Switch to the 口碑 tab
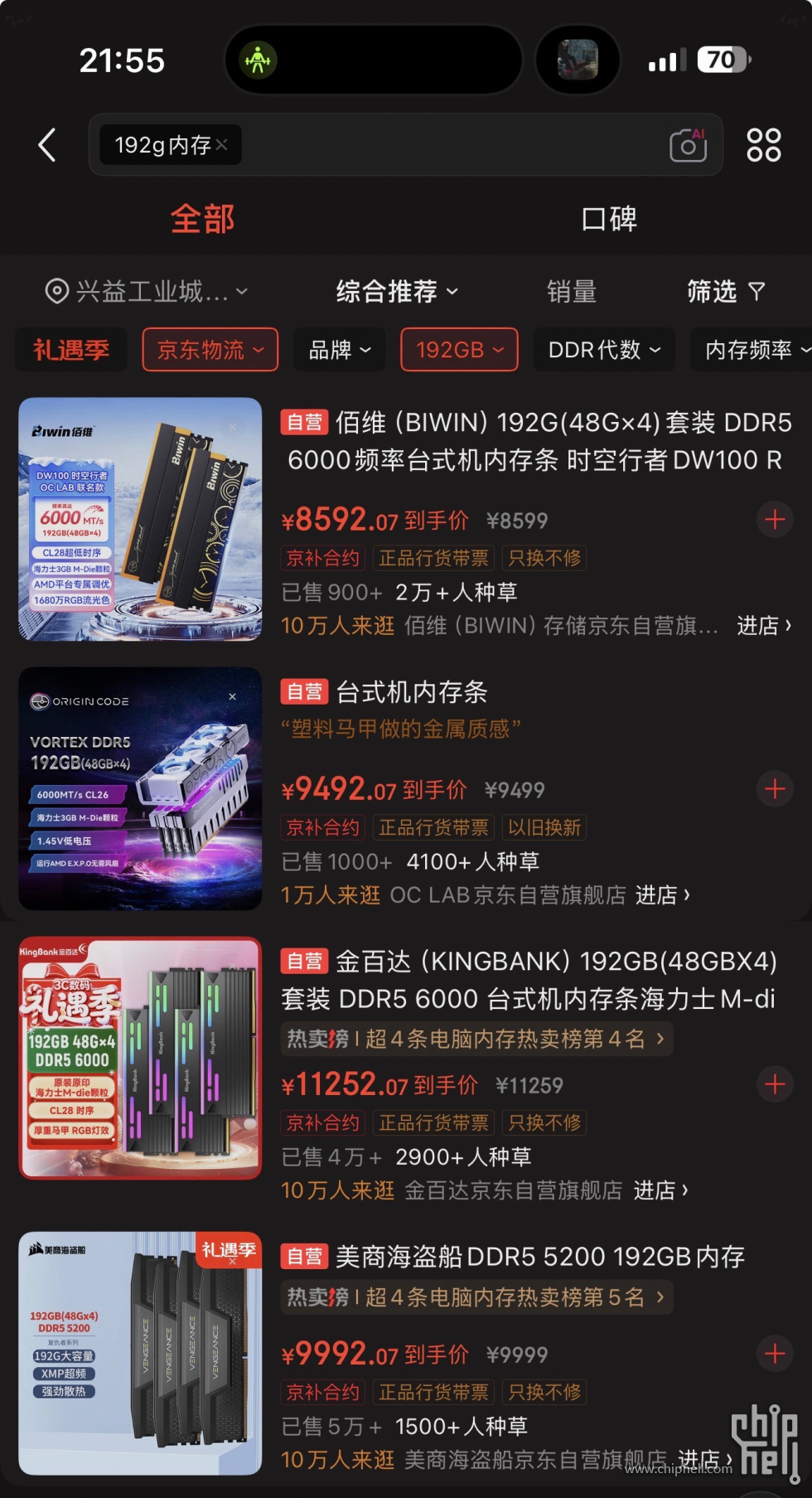 pos(609,220)
